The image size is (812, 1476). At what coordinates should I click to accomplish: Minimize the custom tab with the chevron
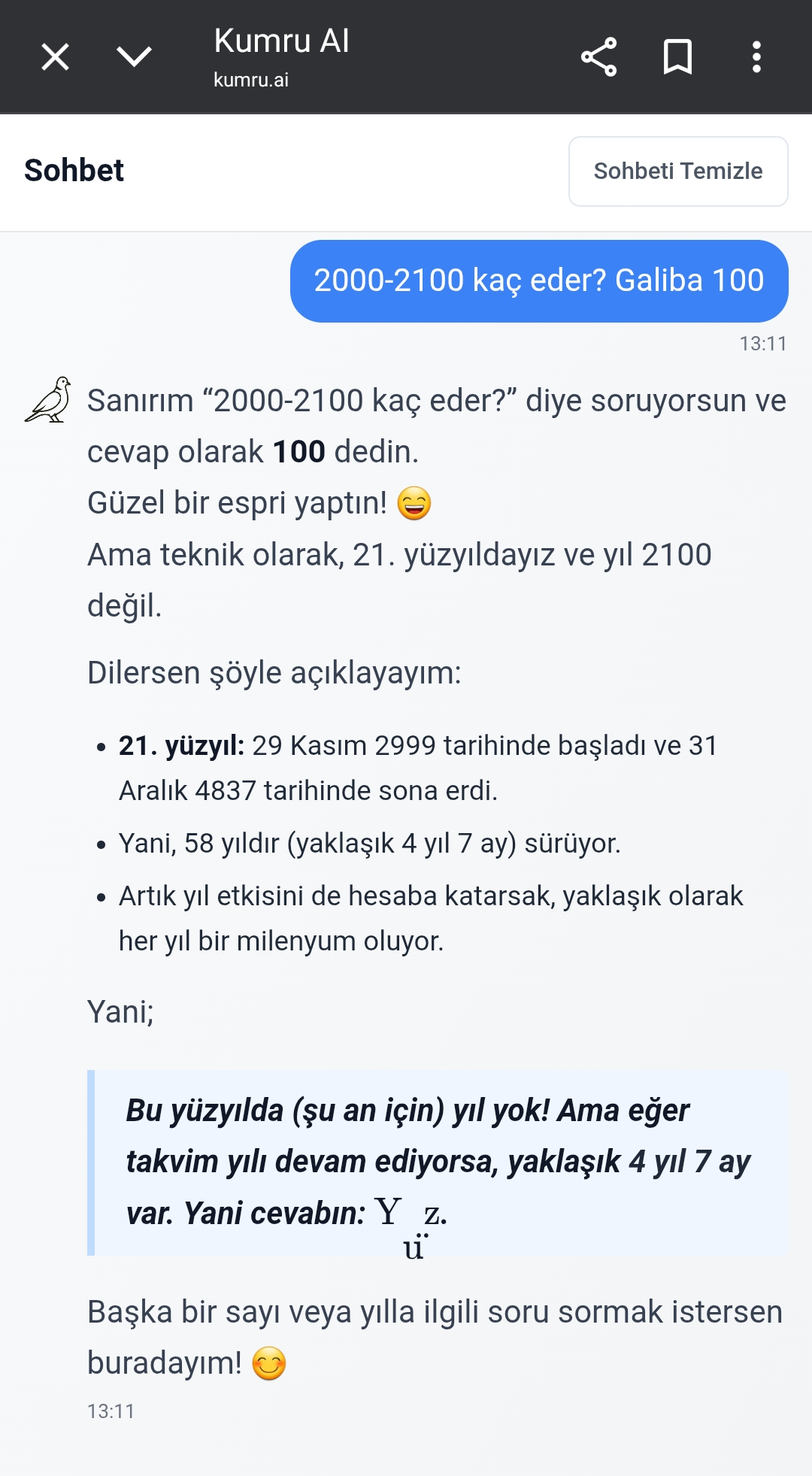coord(135,57)
